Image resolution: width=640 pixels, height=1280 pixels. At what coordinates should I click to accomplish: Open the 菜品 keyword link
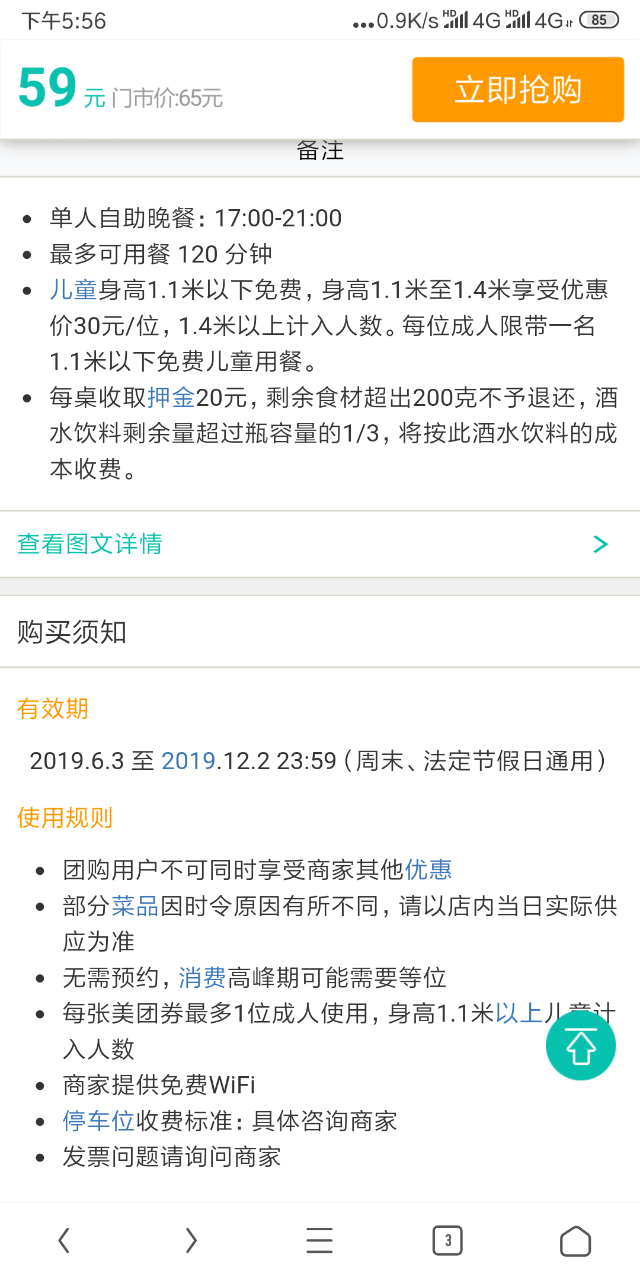pyautogui.click(x=135, y=906)
